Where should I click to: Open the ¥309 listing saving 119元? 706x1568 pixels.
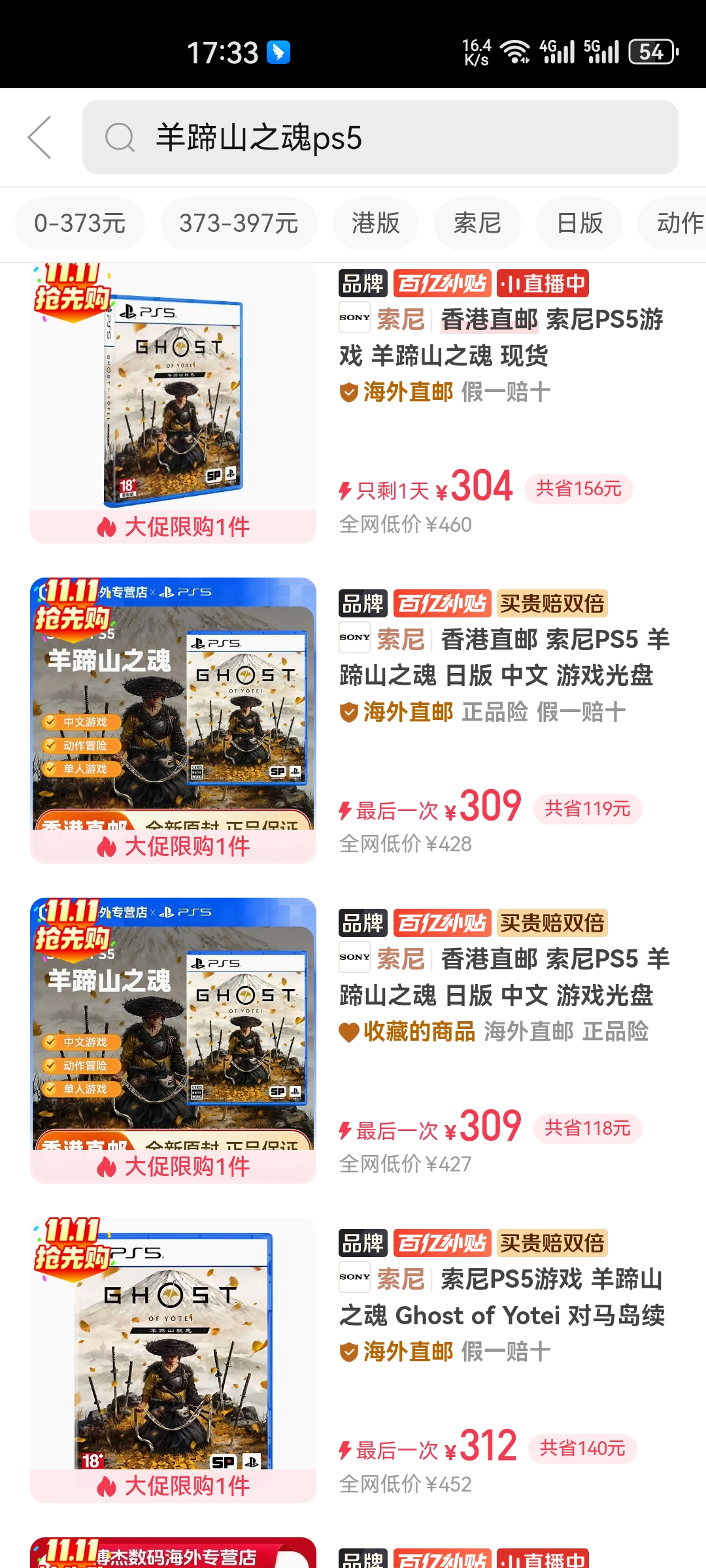503,657
